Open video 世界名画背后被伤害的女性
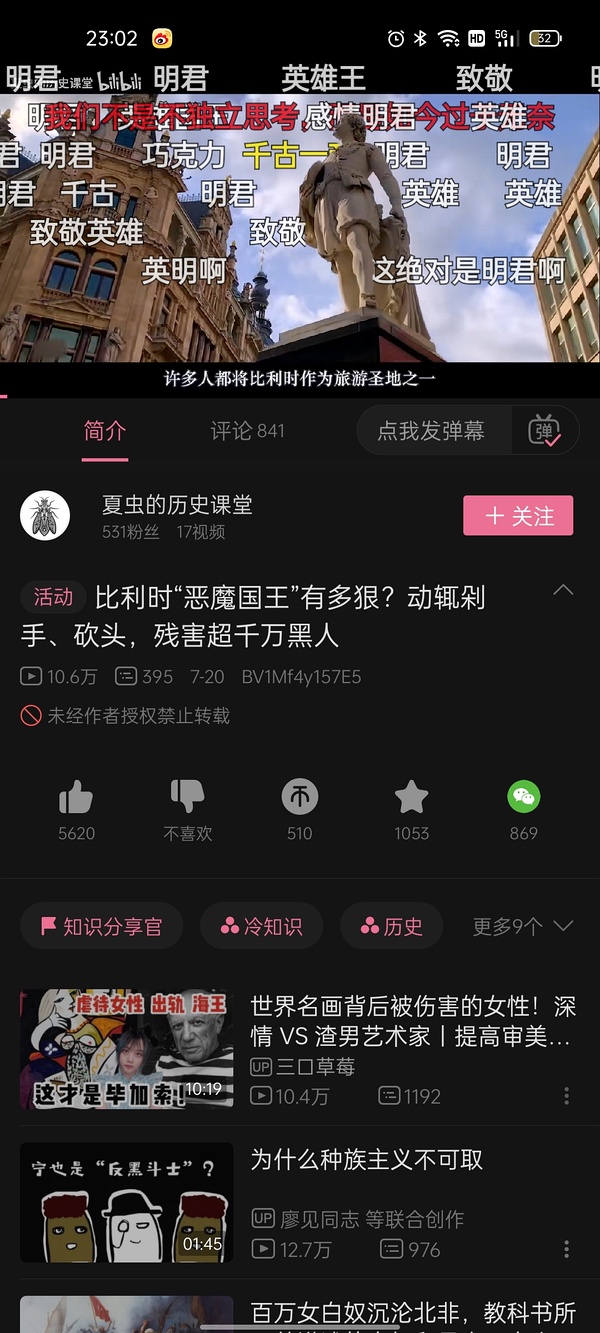This screenshot has height=1333, width=600. coord(410,1021)
